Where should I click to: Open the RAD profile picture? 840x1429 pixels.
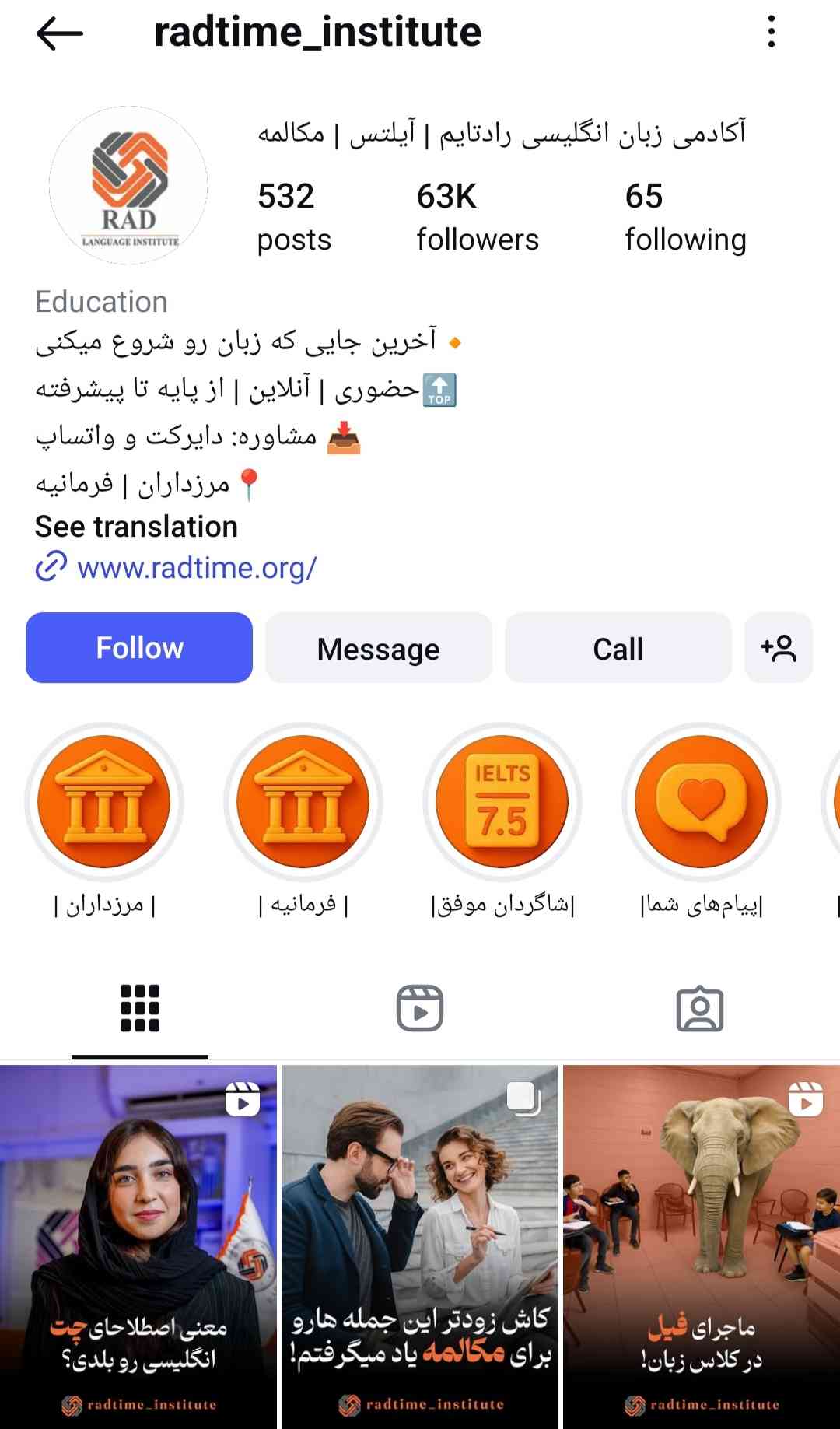click(x=128, y=185)
